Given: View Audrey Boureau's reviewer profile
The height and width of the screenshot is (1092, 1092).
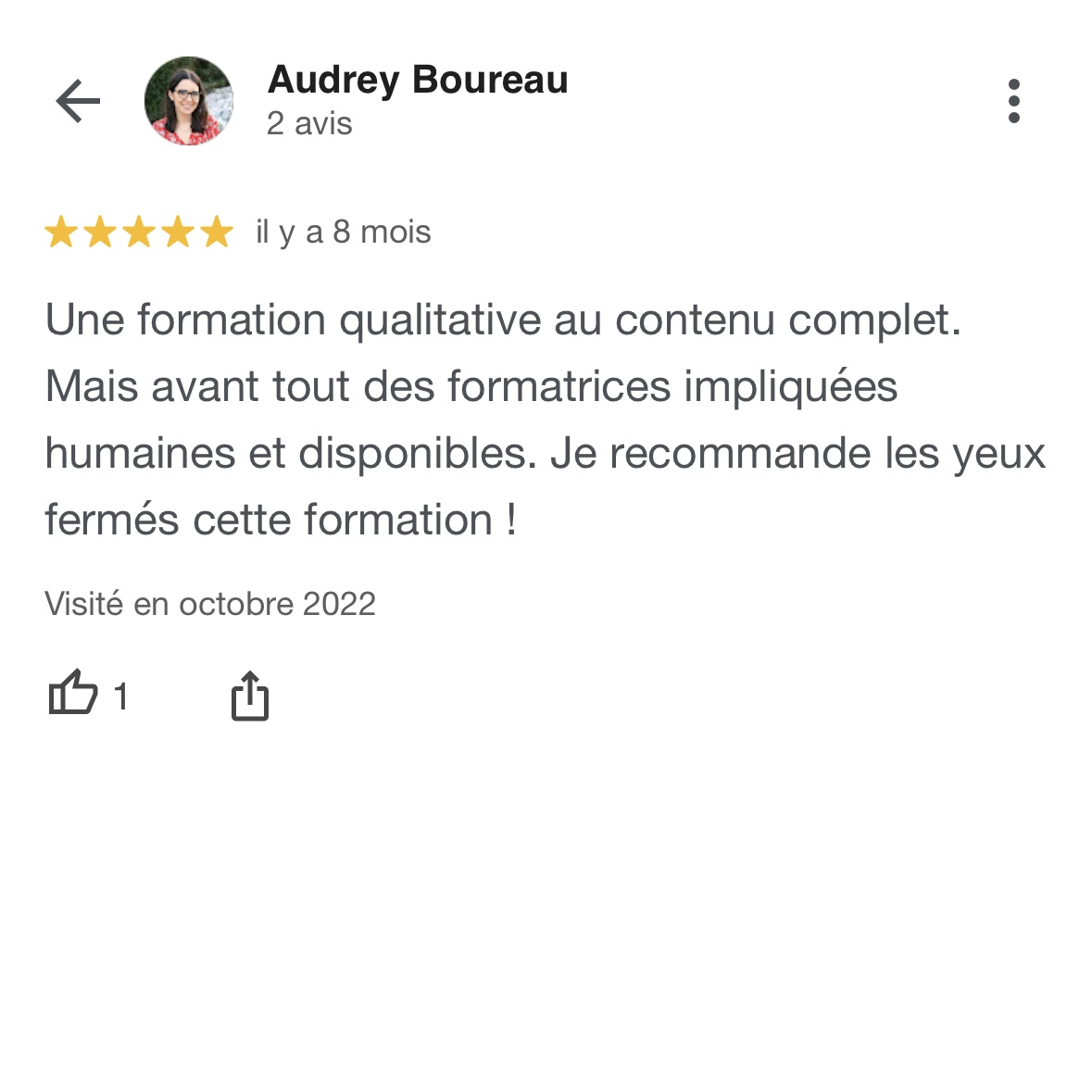Looking at the screenshot, I should click(x=417, y=81).
